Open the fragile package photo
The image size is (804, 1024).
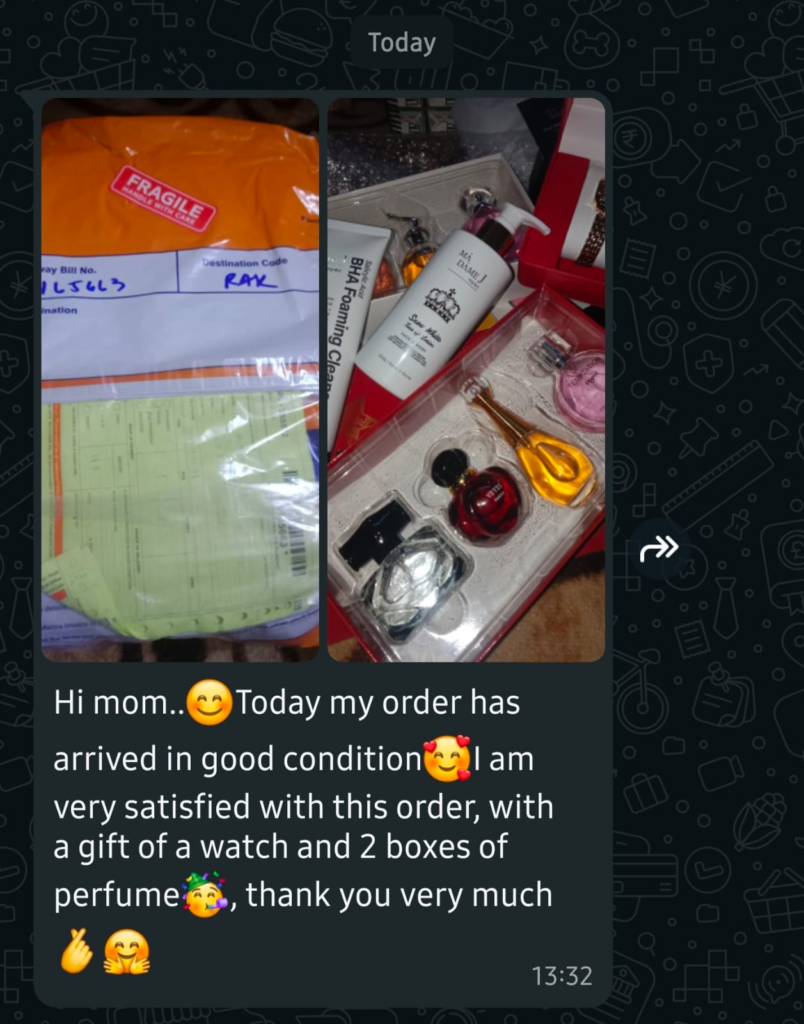click(x=180, y=380)
